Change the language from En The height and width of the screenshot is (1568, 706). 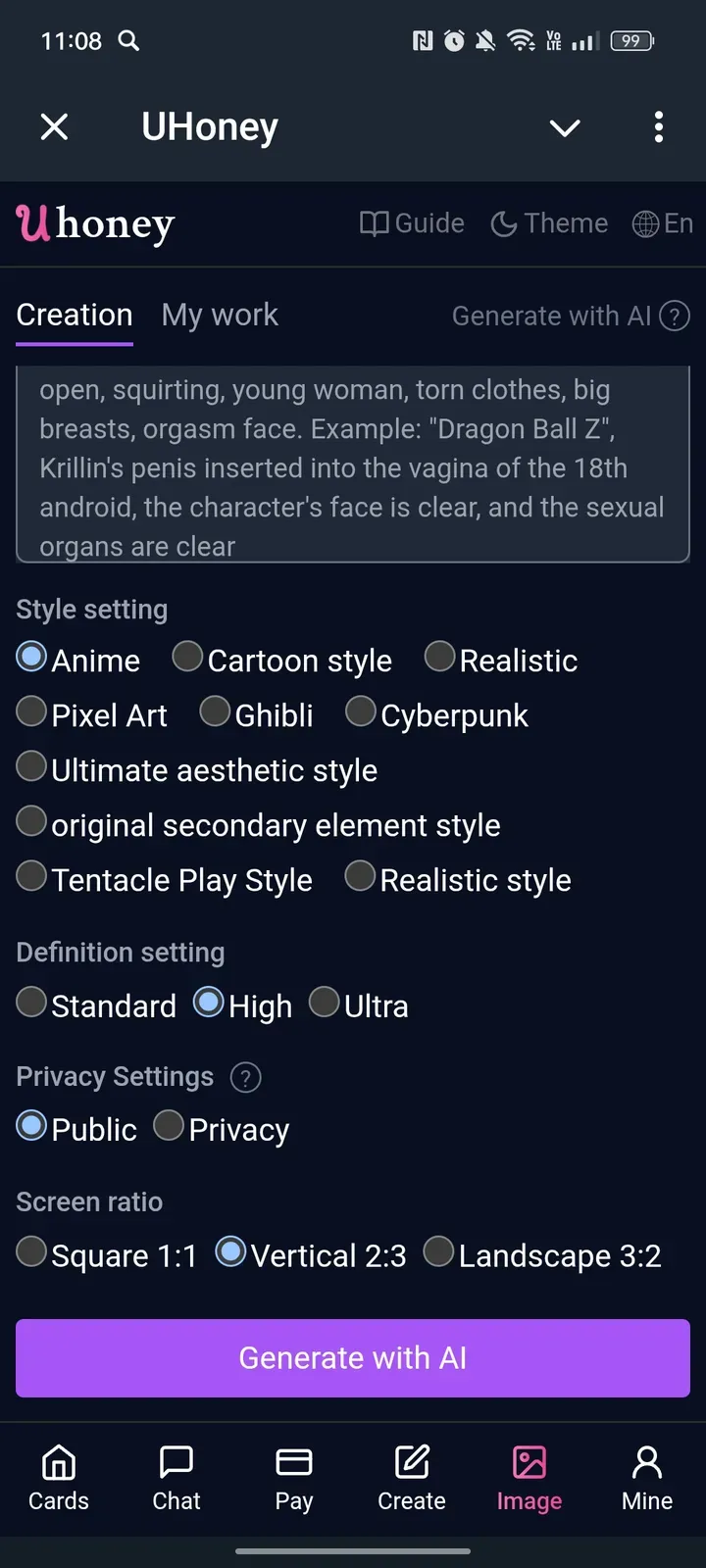663,223
